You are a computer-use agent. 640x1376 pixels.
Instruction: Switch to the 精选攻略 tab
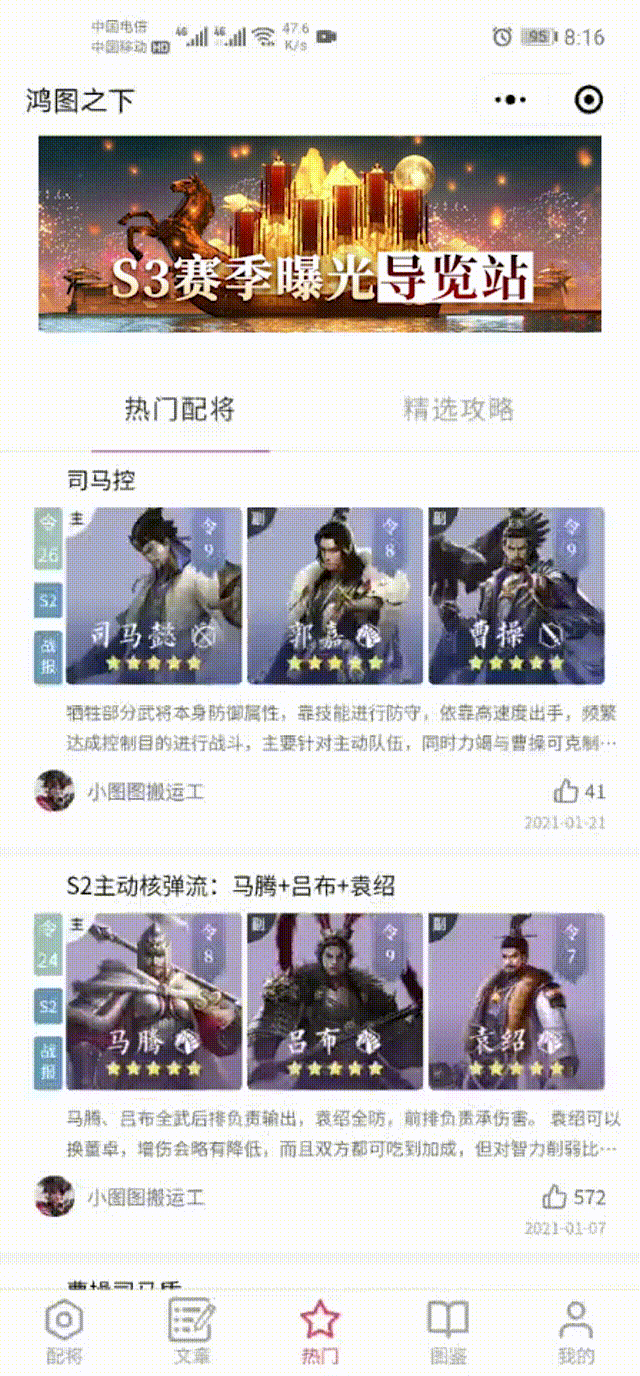[458, 409]
